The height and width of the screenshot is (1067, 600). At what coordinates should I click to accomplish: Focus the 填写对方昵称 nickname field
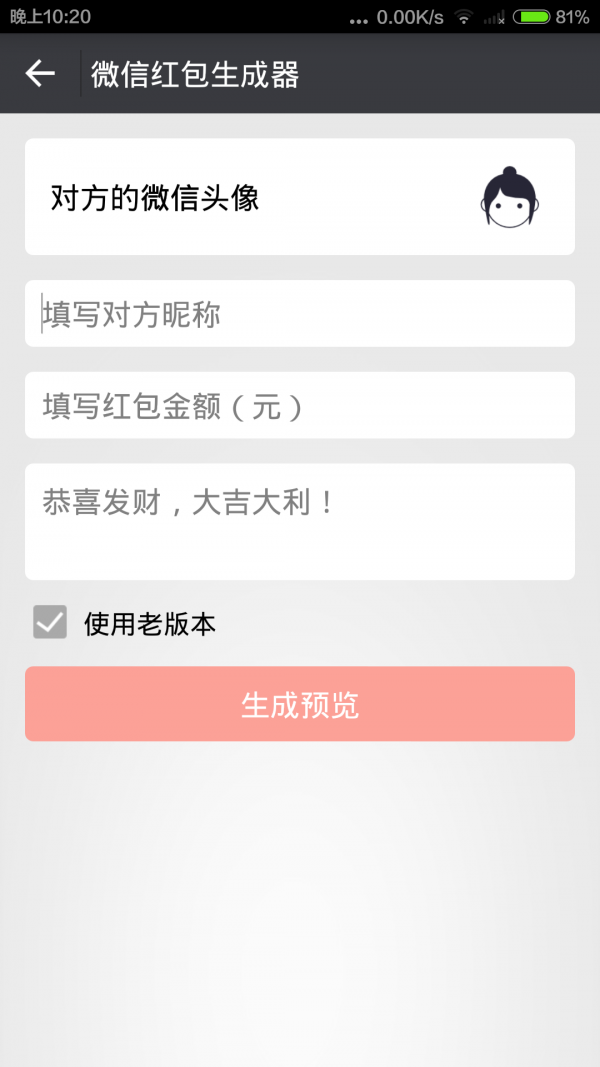click(x=300, y=314)
